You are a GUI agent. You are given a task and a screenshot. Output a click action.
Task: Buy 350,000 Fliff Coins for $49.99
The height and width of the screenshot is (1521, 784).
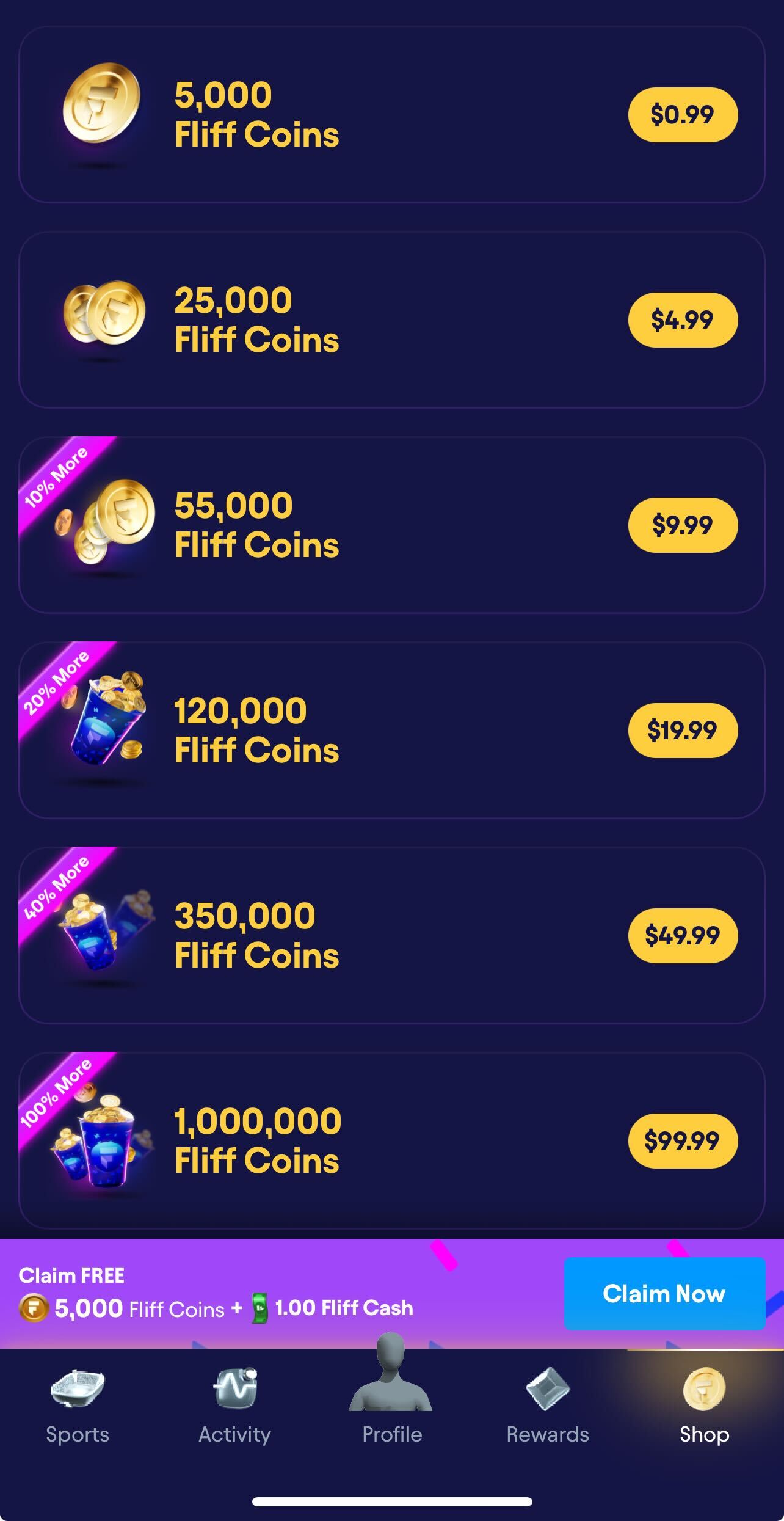(682, 936)
